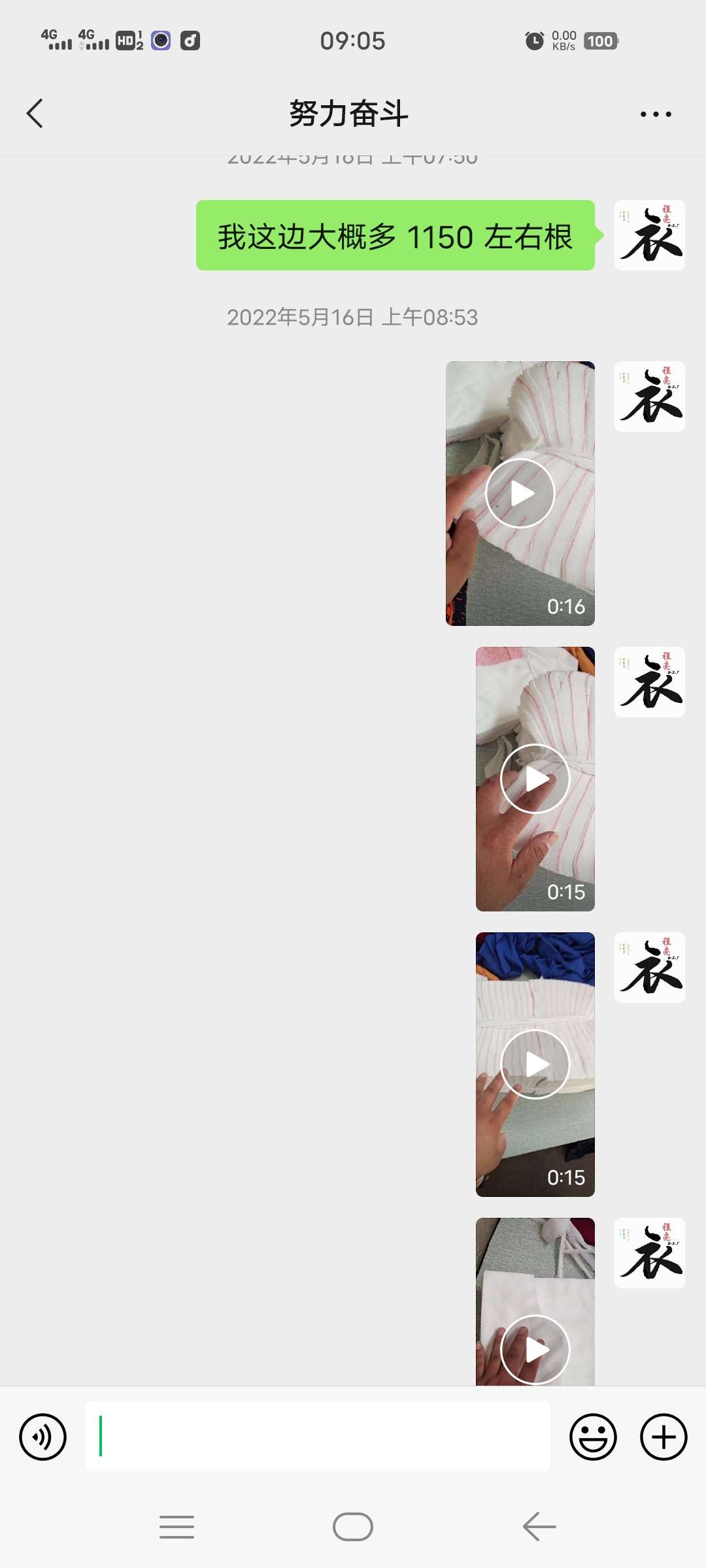Play the first 0:15 video message
Screen dimensions: 706x1568
(x=535, y=779)
